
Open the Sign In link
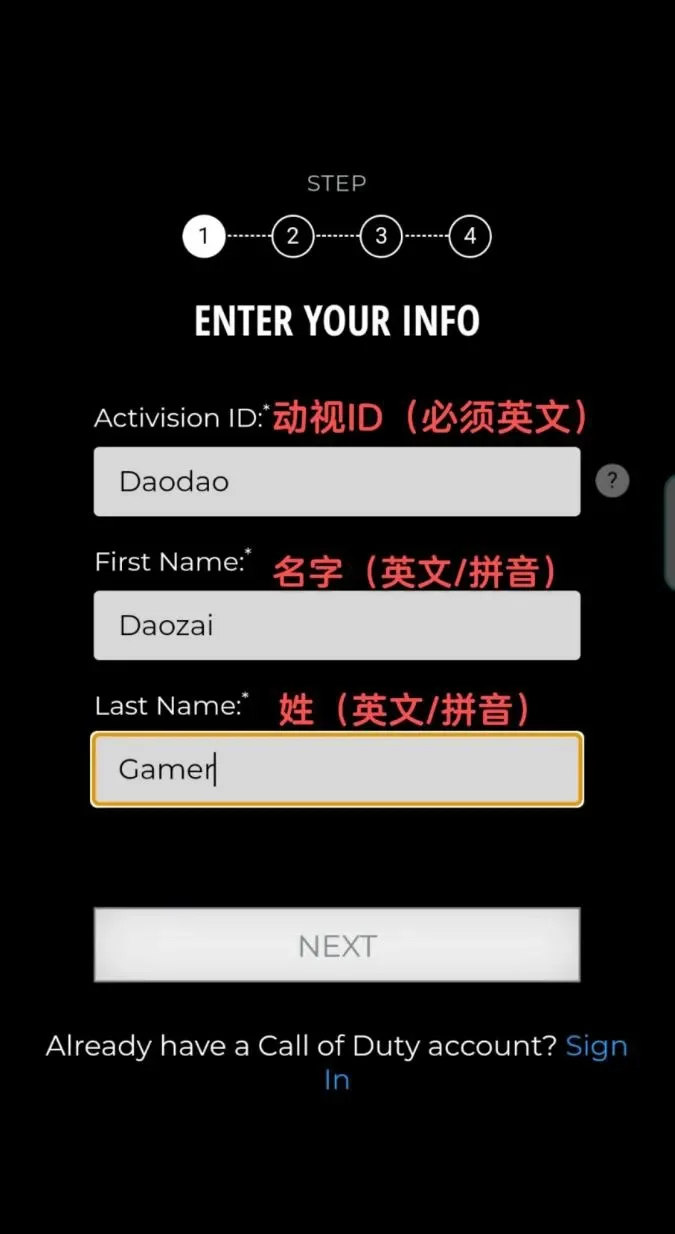click(x=596, y=1047)
